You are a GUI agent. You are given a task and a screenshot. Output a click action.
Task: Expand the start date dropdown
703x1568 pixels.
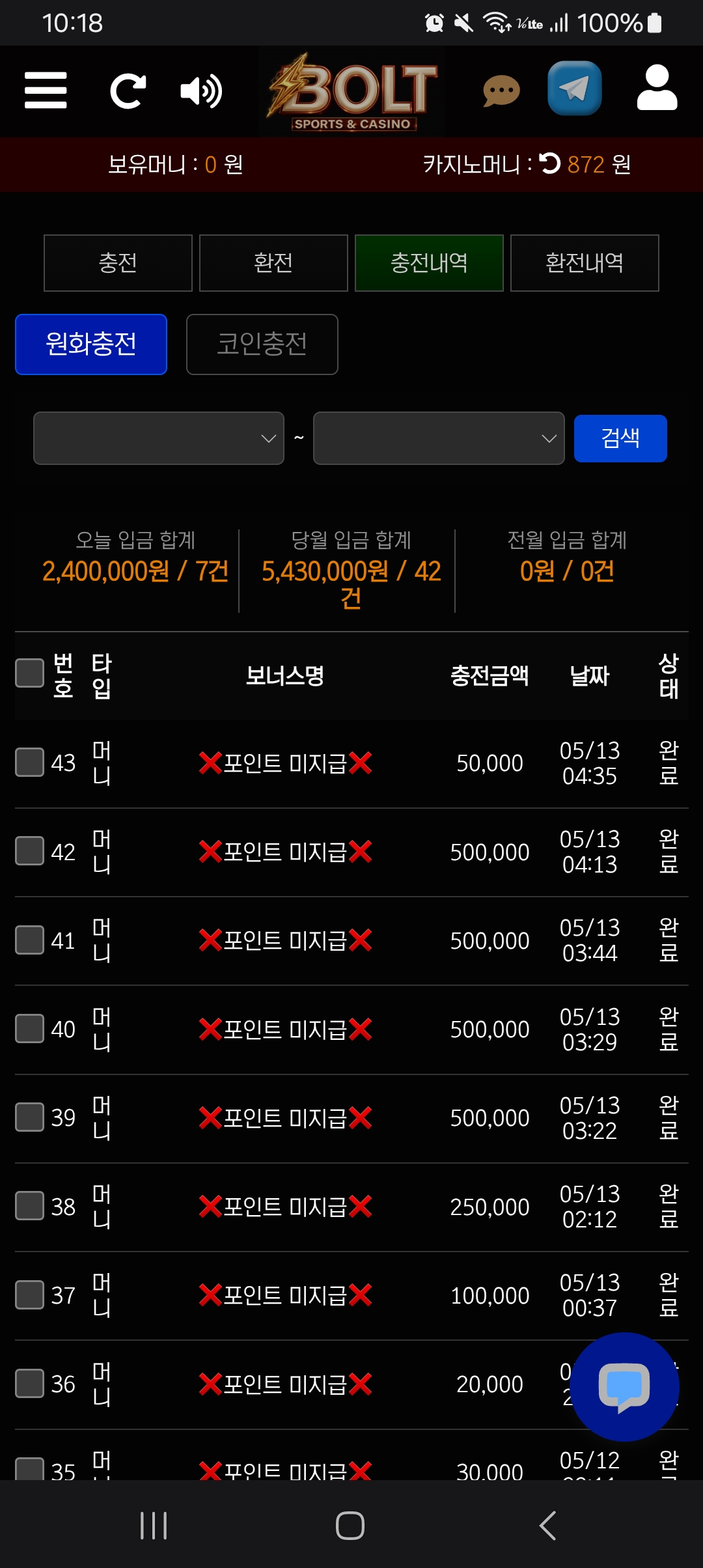[x=159, y=438]
